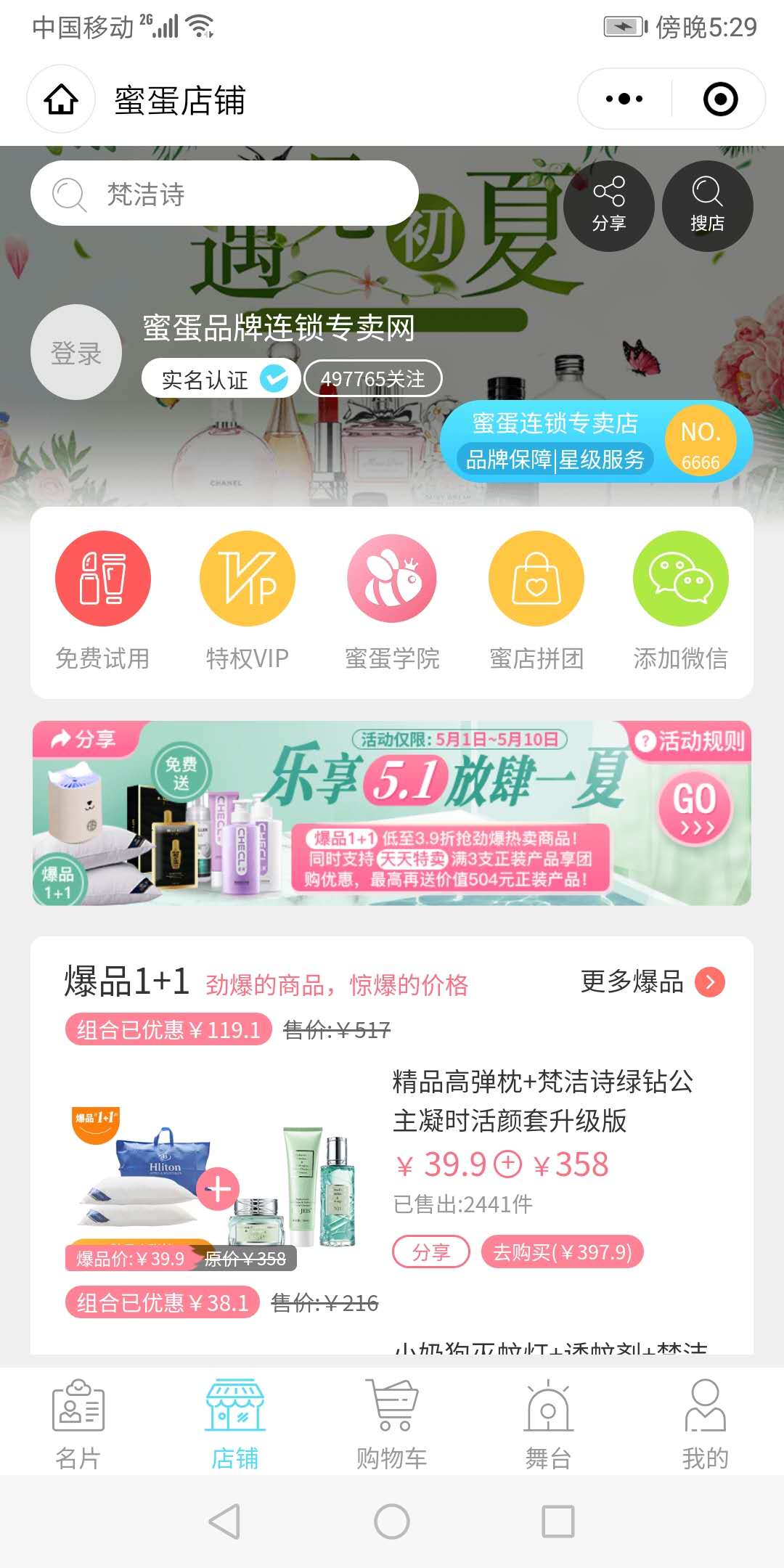Image resolution: width=784 pixels, height=1568 pixels.
Task: Tap GO on the 5.1 promotion banner
Action: pos(695,808)
